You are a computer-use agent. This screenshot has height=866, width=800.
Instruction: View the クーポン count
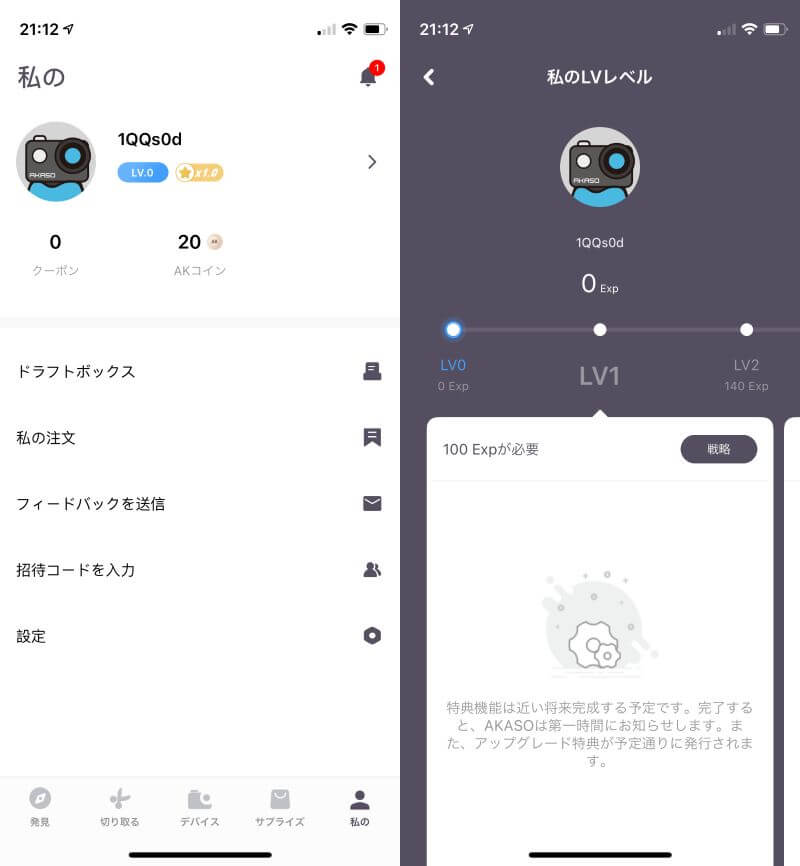click(x=55, y=254)
